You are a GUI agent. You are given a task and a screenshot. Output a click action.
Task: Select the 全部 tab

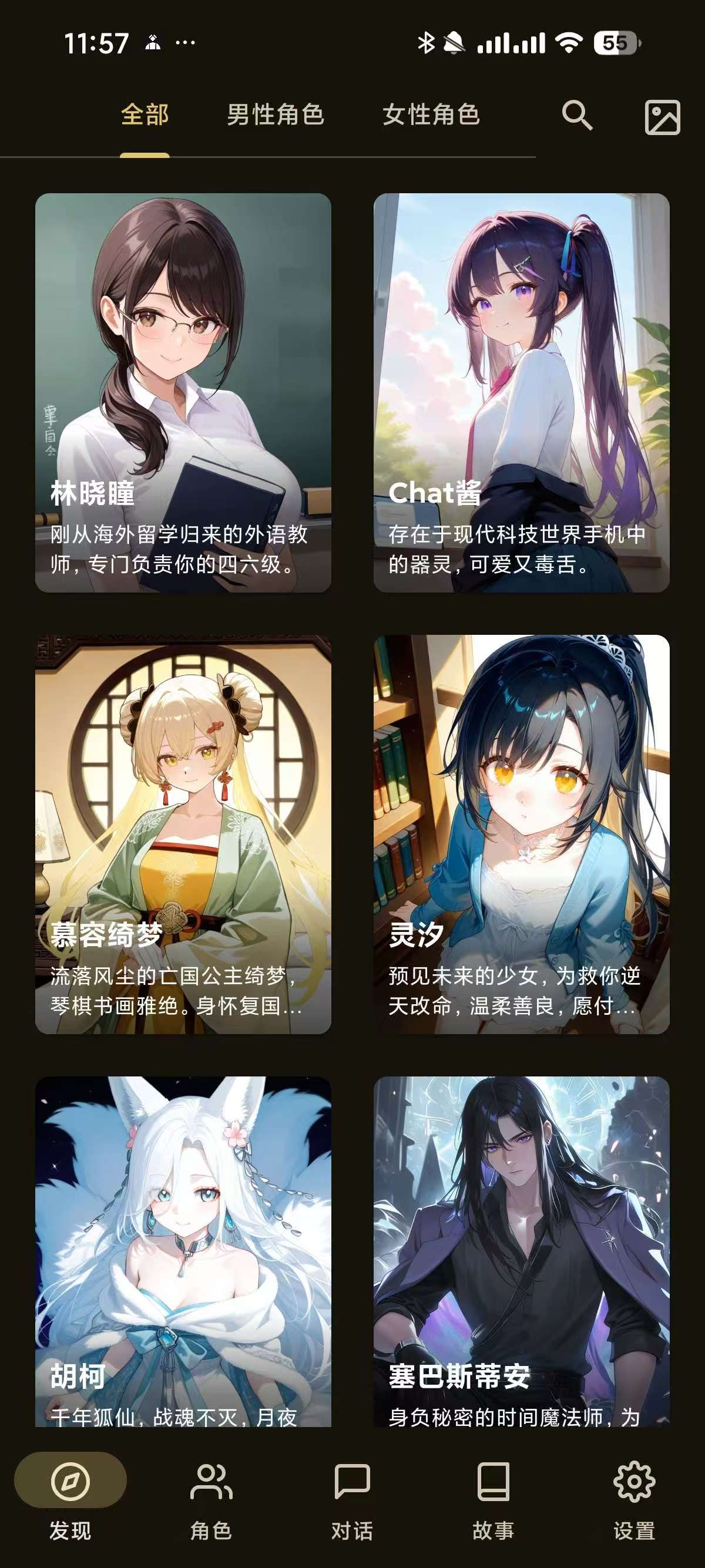click(x=145, y=115)
